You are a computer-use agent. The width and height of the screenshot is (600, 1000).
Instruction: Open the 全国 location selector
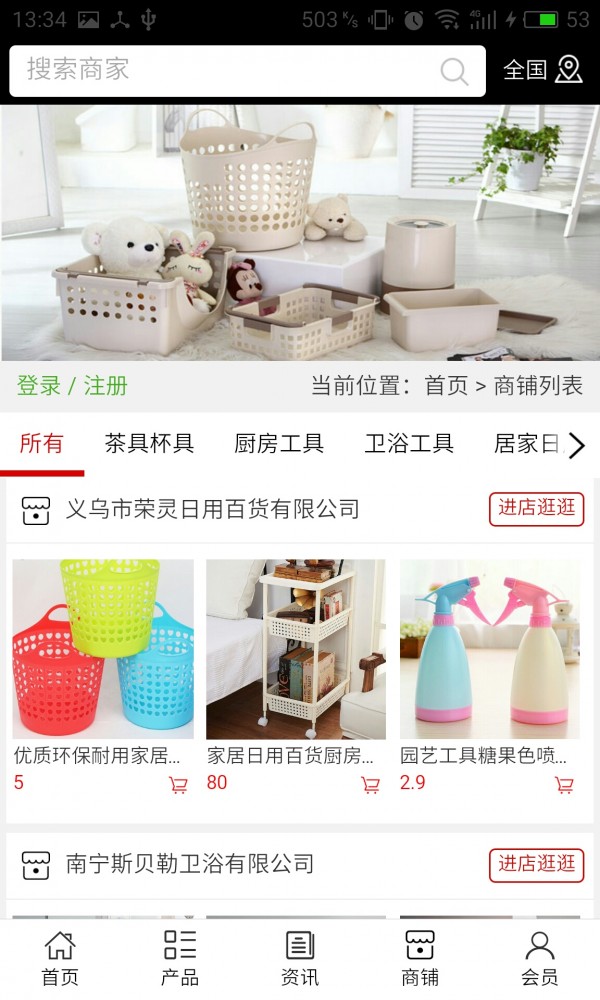(x=542, y=70)
